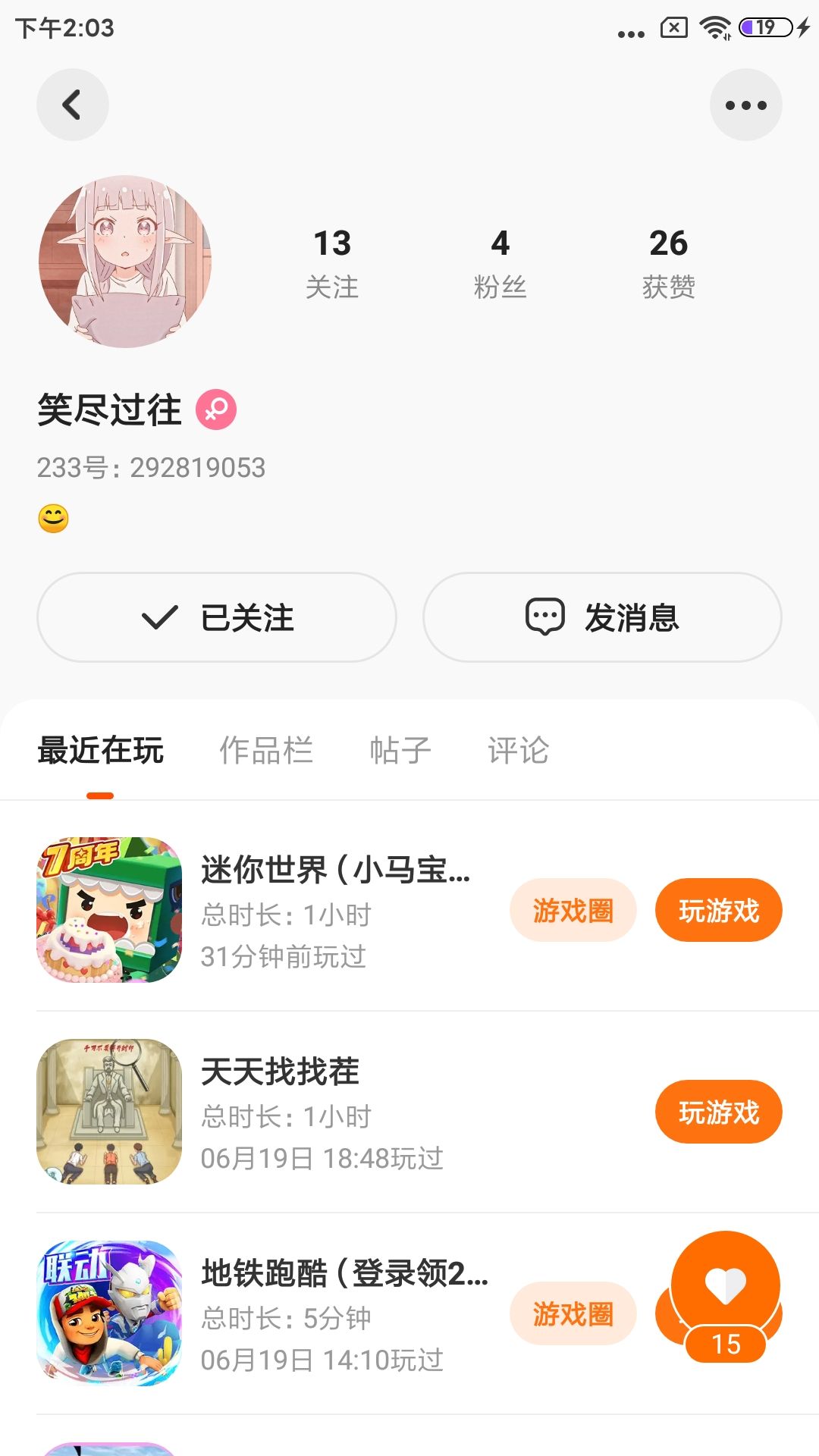Go back using the top-left arrow
The width and height of the screenshot is (819, 1456).
tap(73, 105)
